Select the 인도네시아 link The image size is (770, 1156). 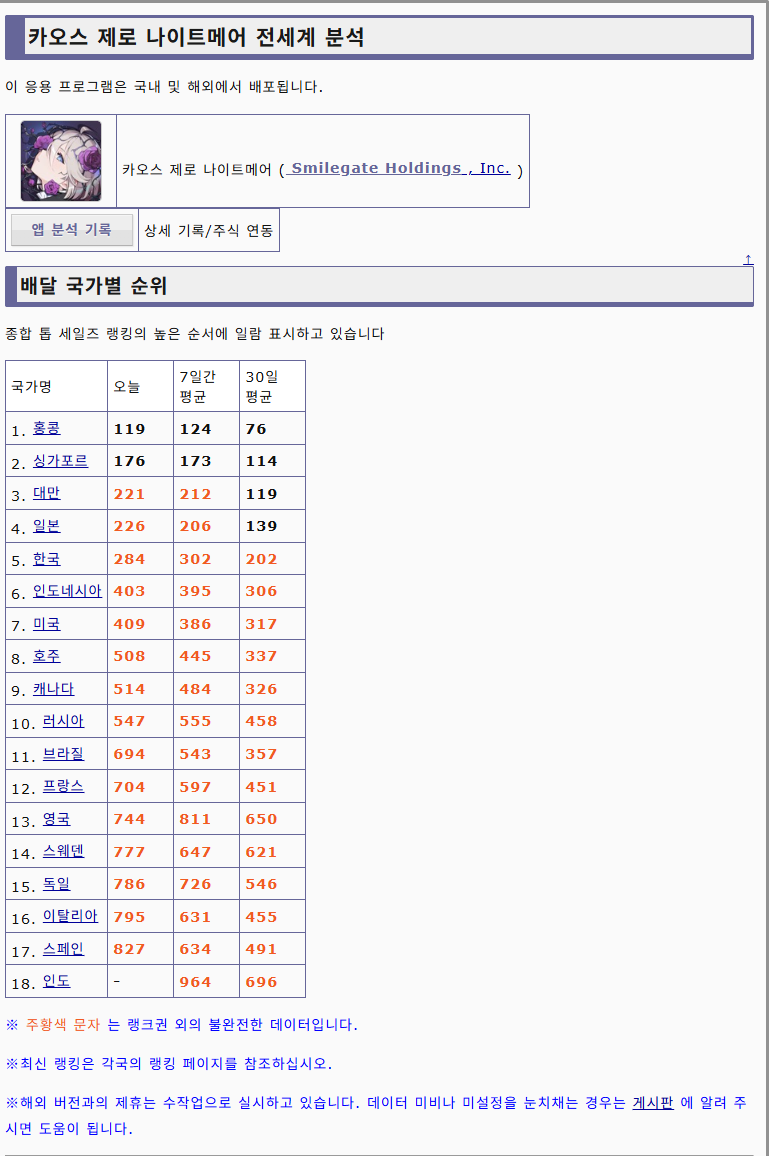point(67,591)
